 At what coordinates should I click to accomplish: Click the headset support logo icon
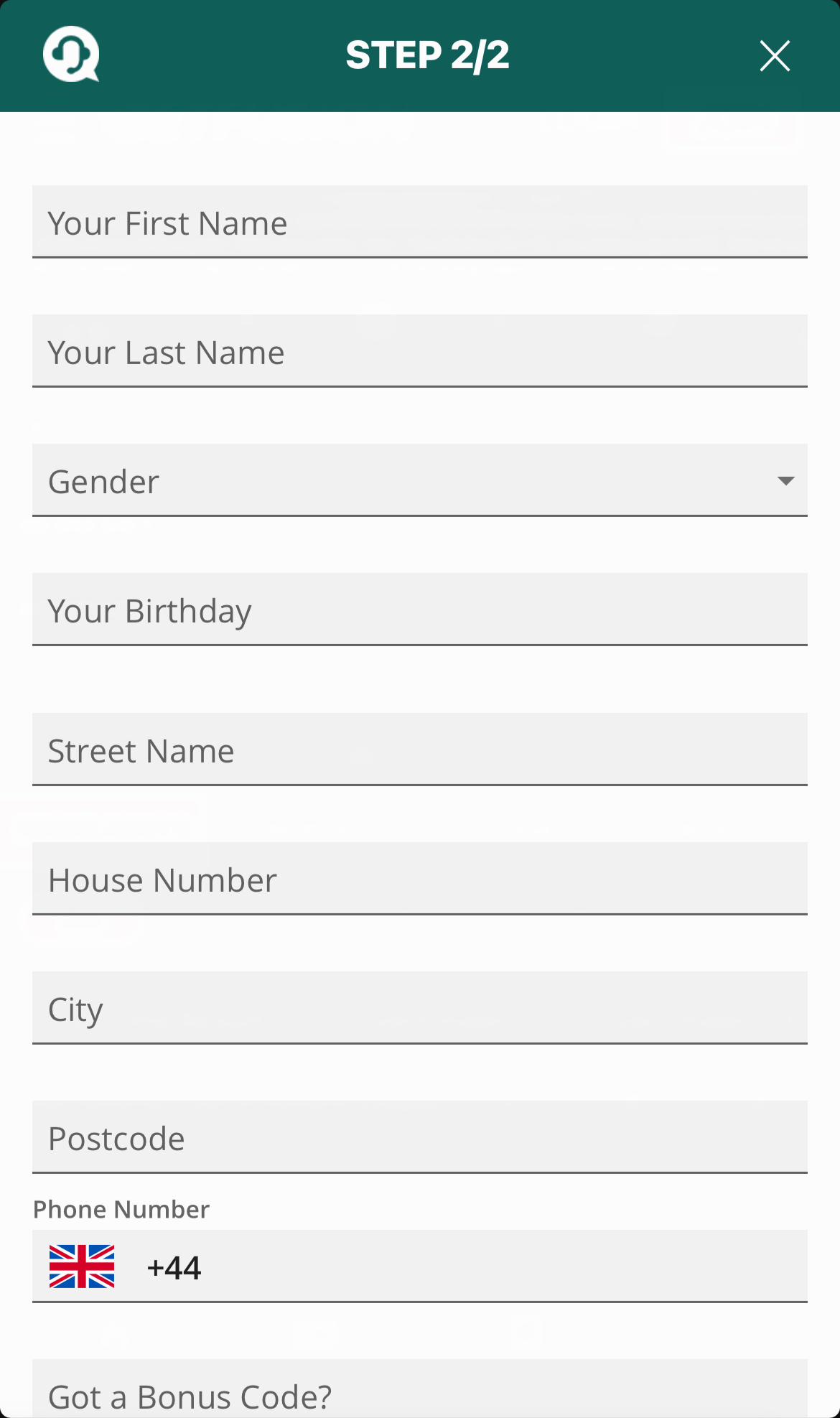coord(71,55)
